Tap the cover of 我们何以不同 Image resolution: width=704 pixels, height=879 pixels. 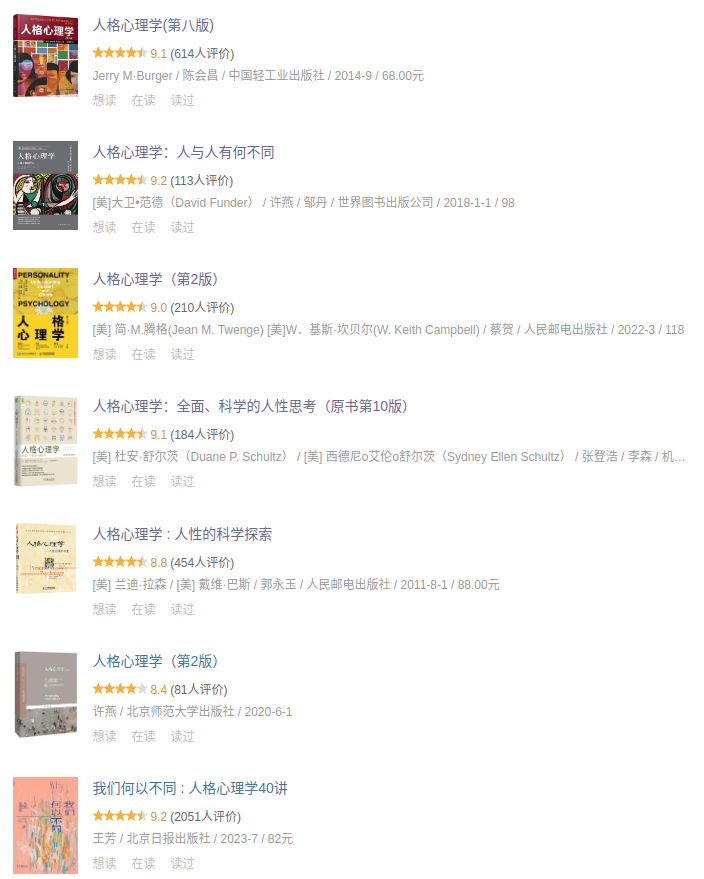pos(45,825)
